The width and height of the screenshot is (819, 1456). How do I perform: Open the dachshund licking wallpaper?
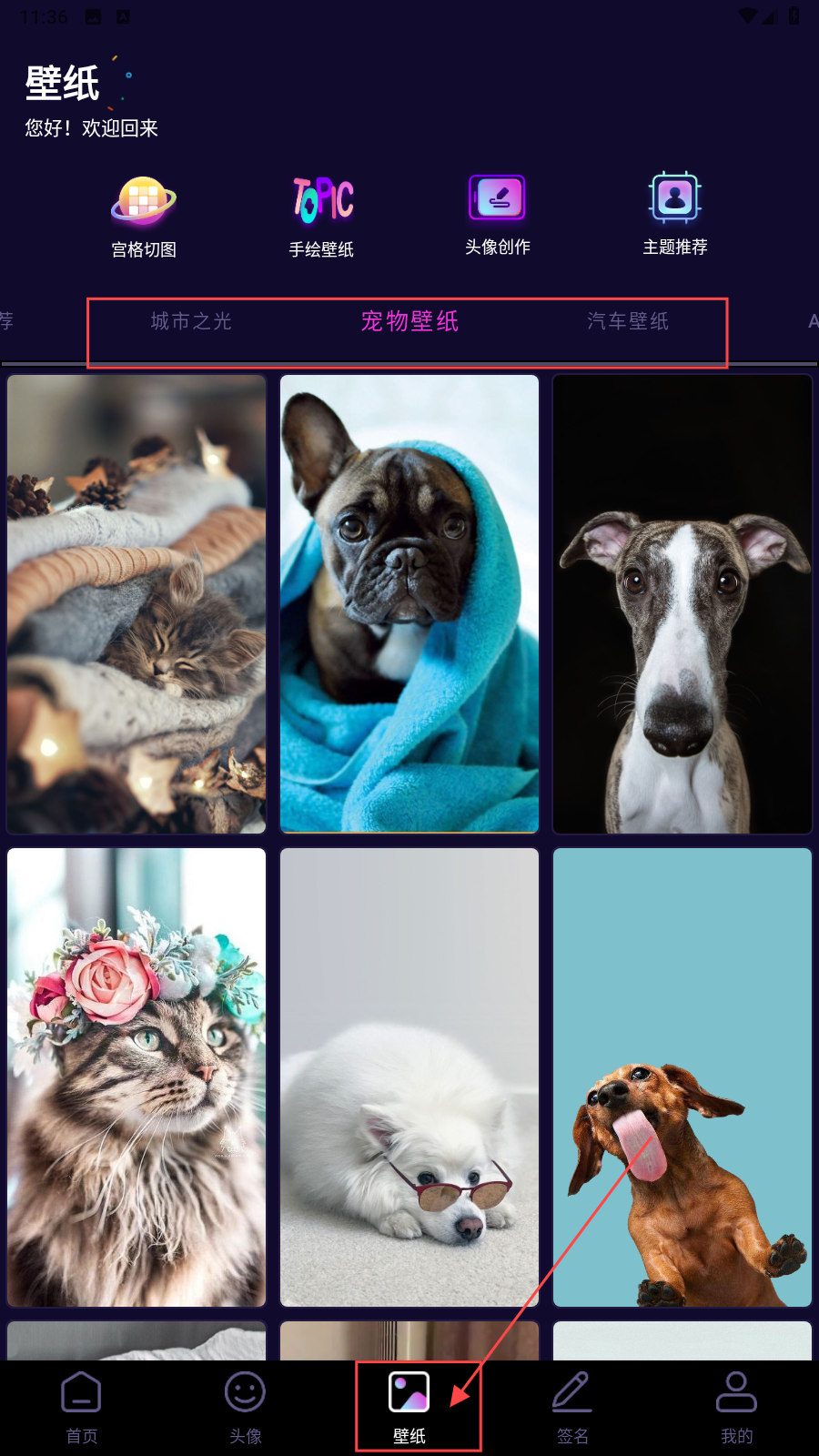(682, 1077)
